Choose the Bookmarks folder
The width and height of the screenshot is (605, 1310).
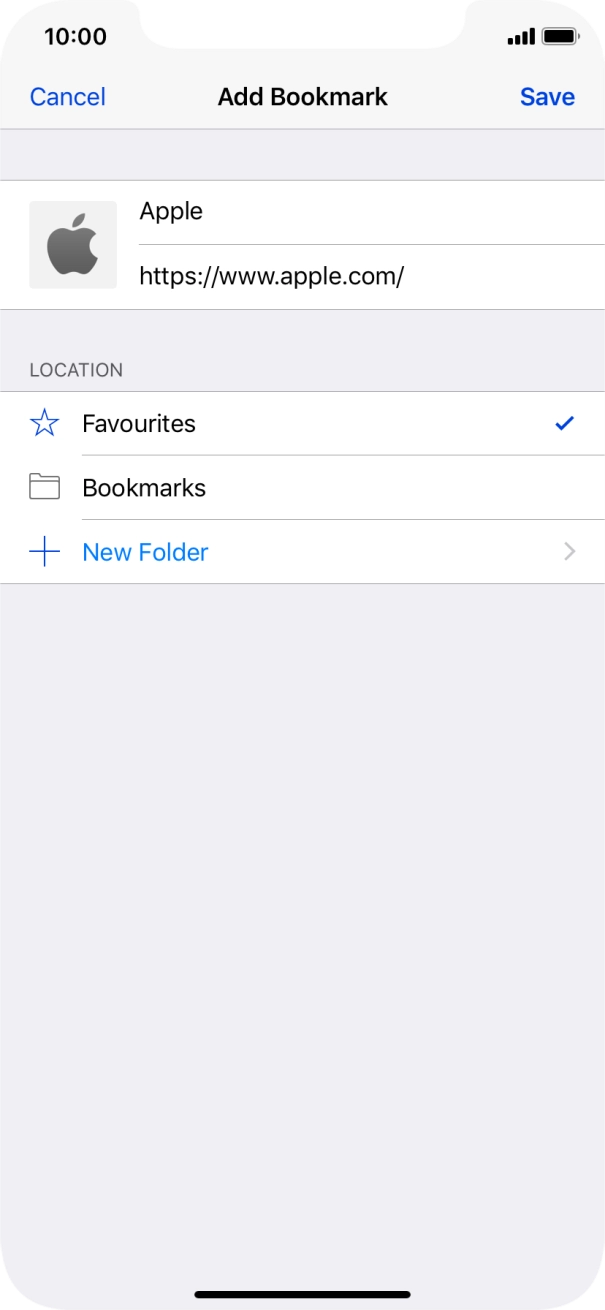[x=302, y=488]
